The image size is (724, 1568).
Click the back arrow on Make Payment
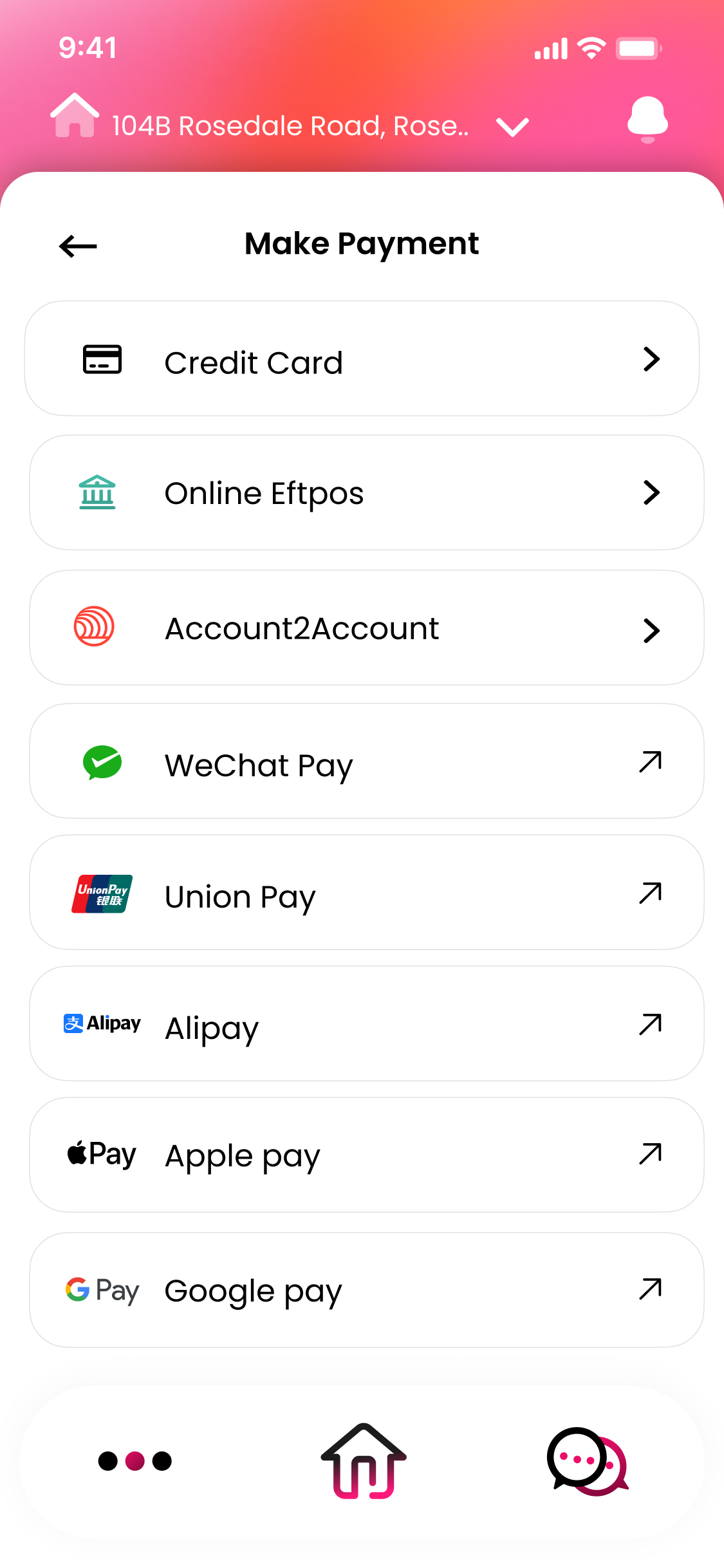(77, 245)
